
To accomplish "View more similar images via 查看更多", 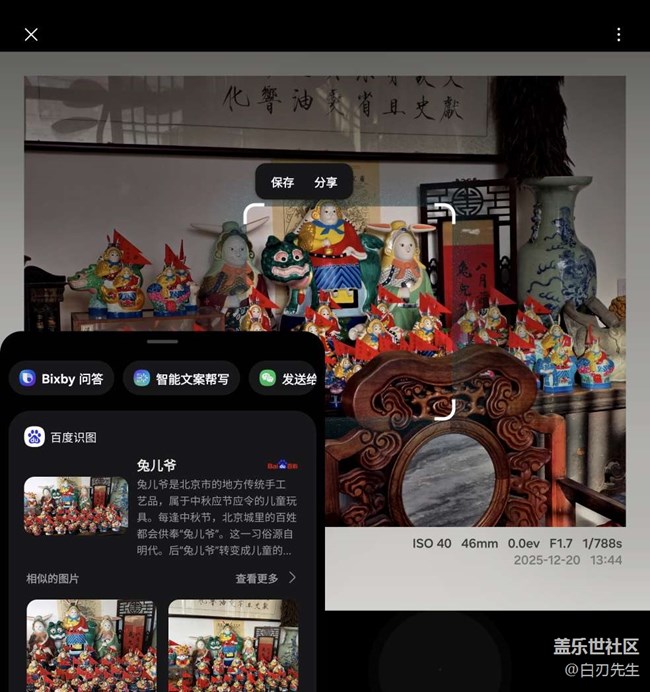I will pos(266,578).
